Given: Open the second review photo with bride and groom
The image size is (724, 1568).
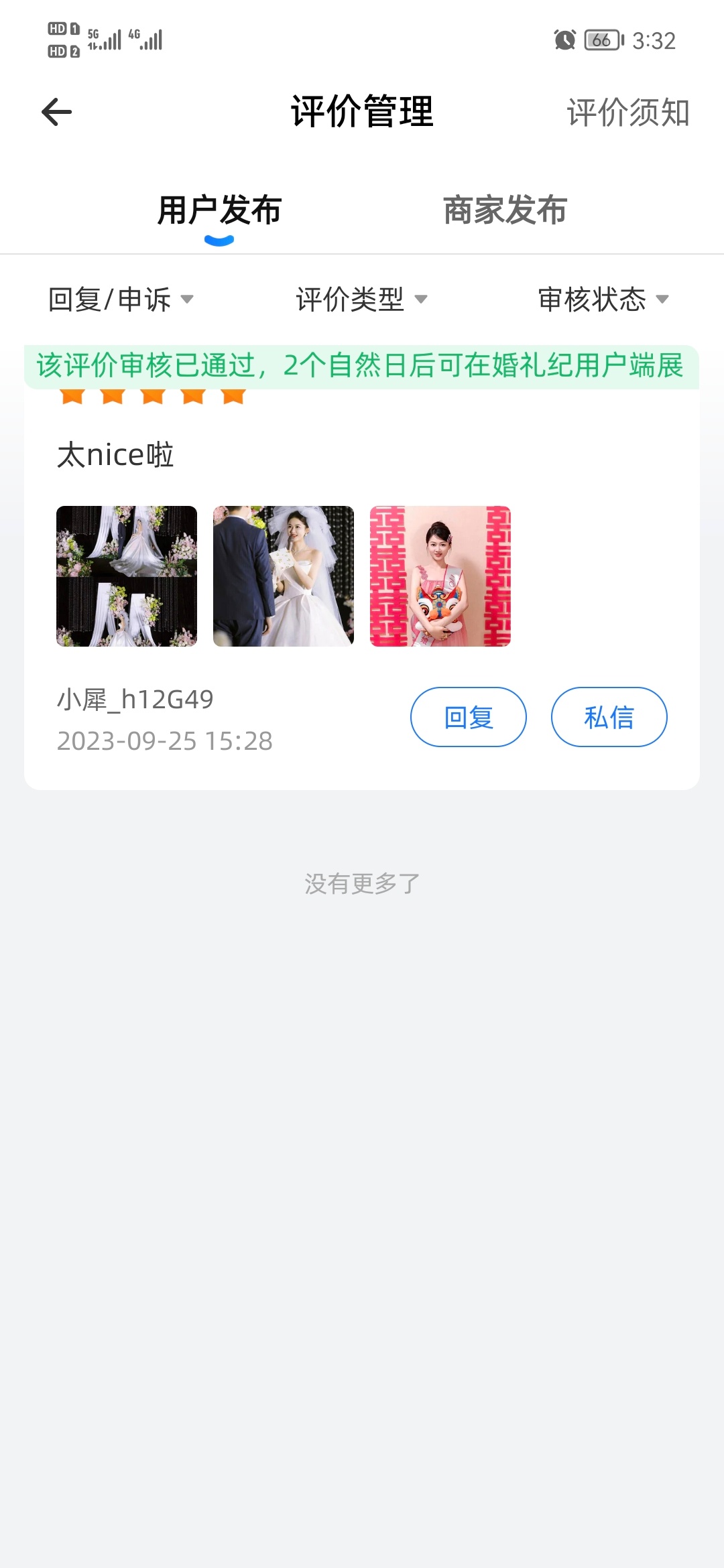Looking at the screenshot, I should click(x=284, y=576).
